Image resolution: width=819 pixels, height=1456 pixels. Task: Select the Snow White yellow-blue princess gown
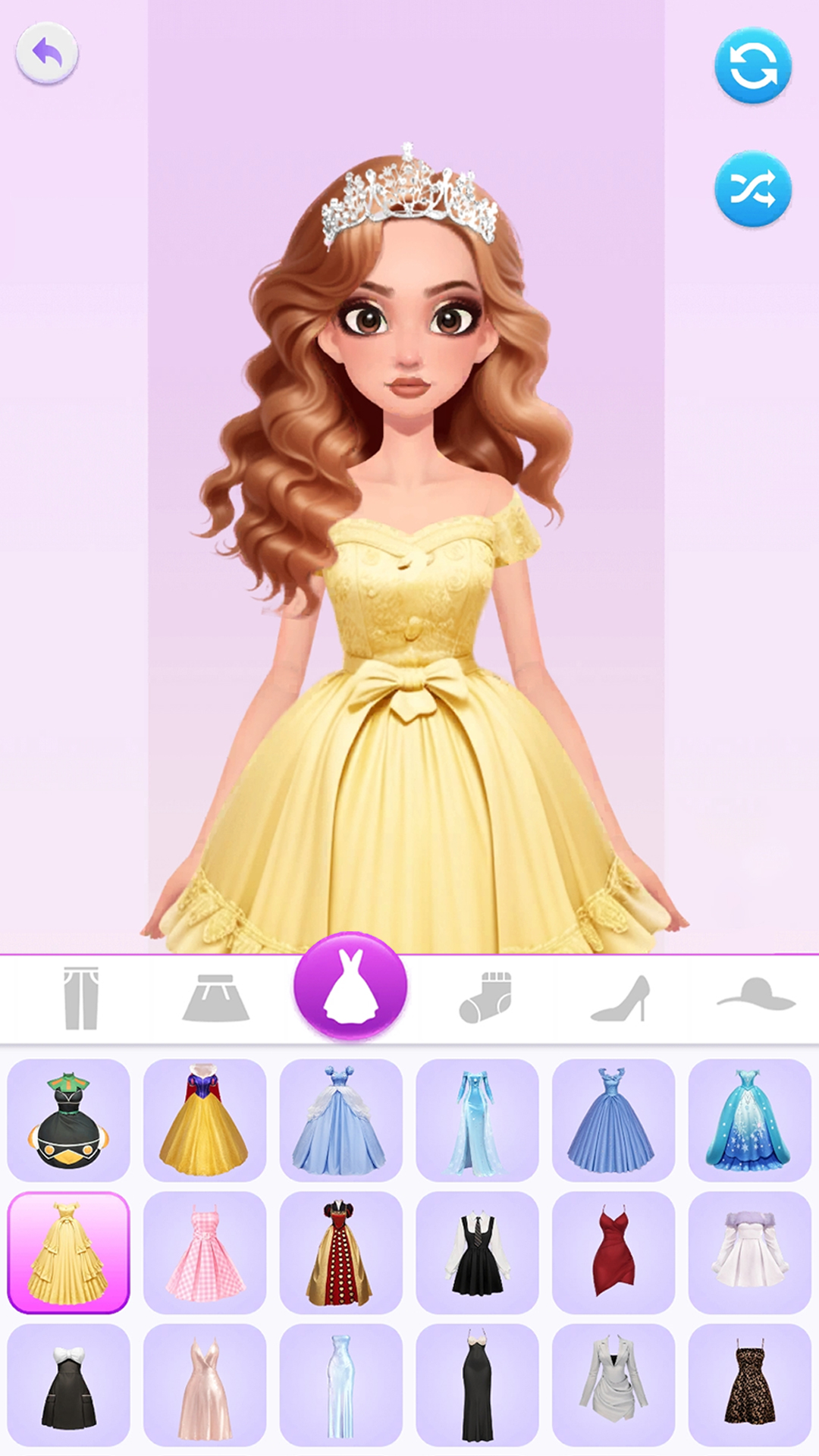pos(206,1119)
